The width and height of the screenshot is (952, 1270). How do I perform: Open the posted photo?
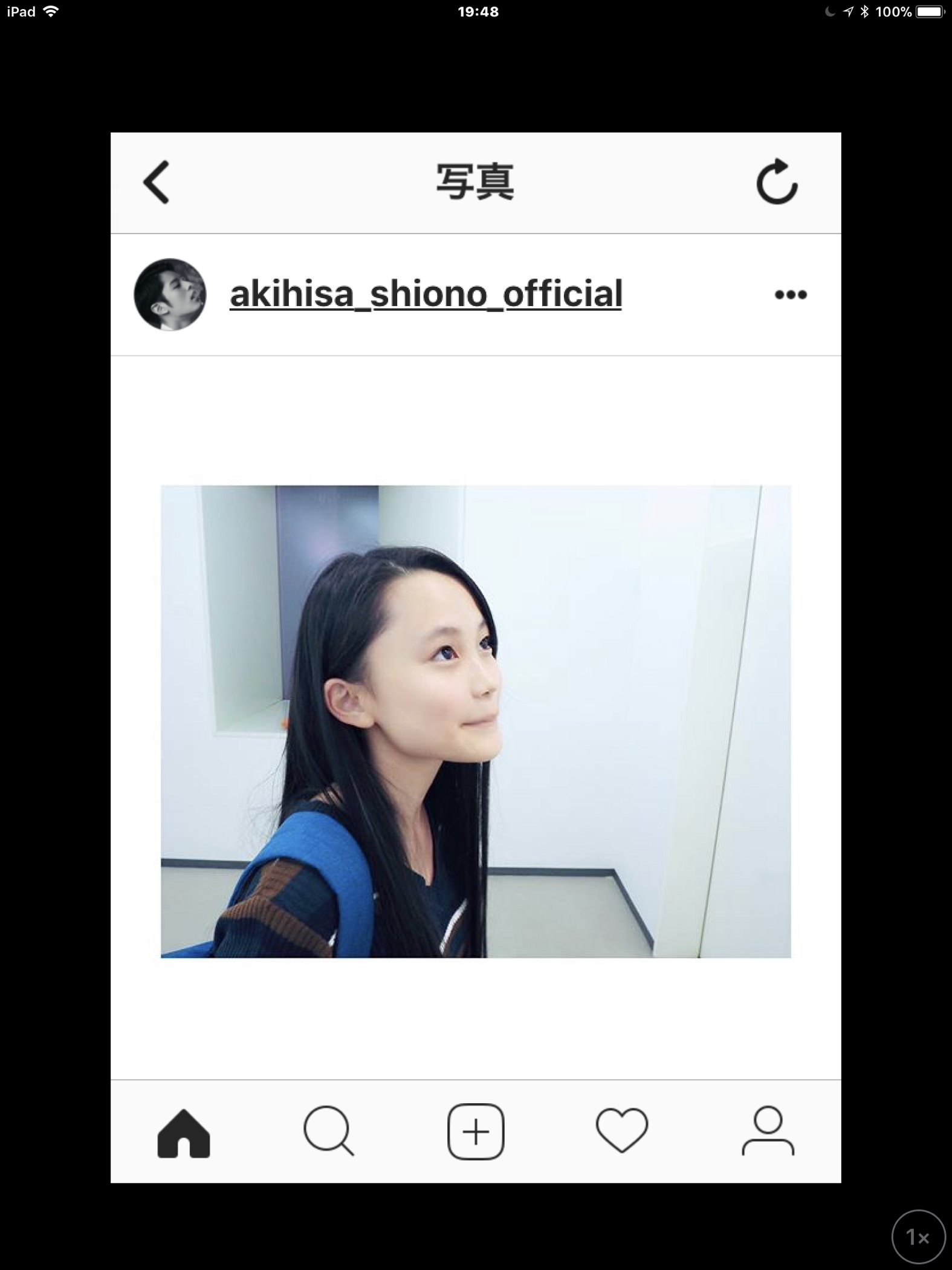tap(476, 721)
